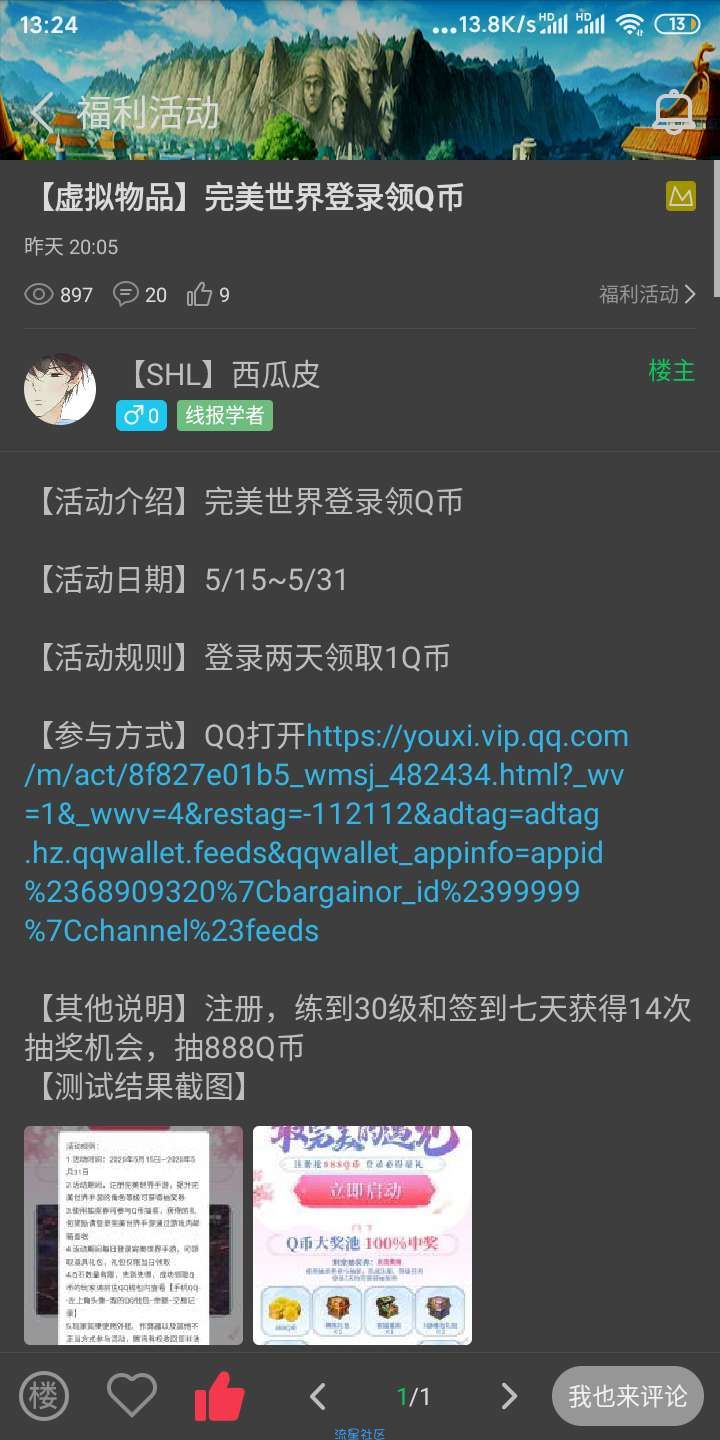Go to next comment page
Screen dimensions: 720x1440
508,1396
